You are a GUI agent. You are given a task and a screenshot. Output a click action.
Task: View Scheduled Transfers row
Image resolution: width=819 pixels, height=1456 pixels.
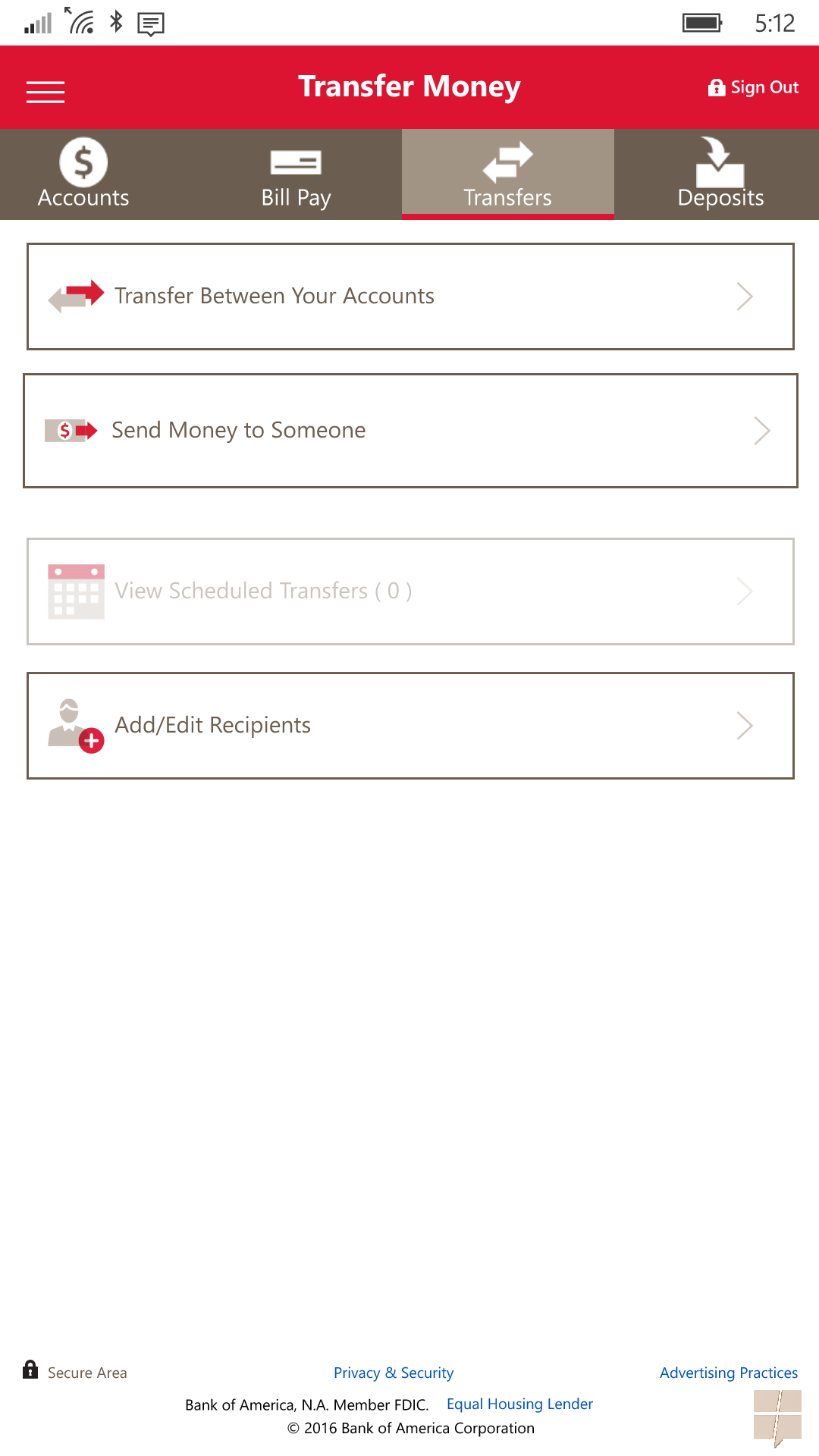pyautogui.click(x=410, y=591)
